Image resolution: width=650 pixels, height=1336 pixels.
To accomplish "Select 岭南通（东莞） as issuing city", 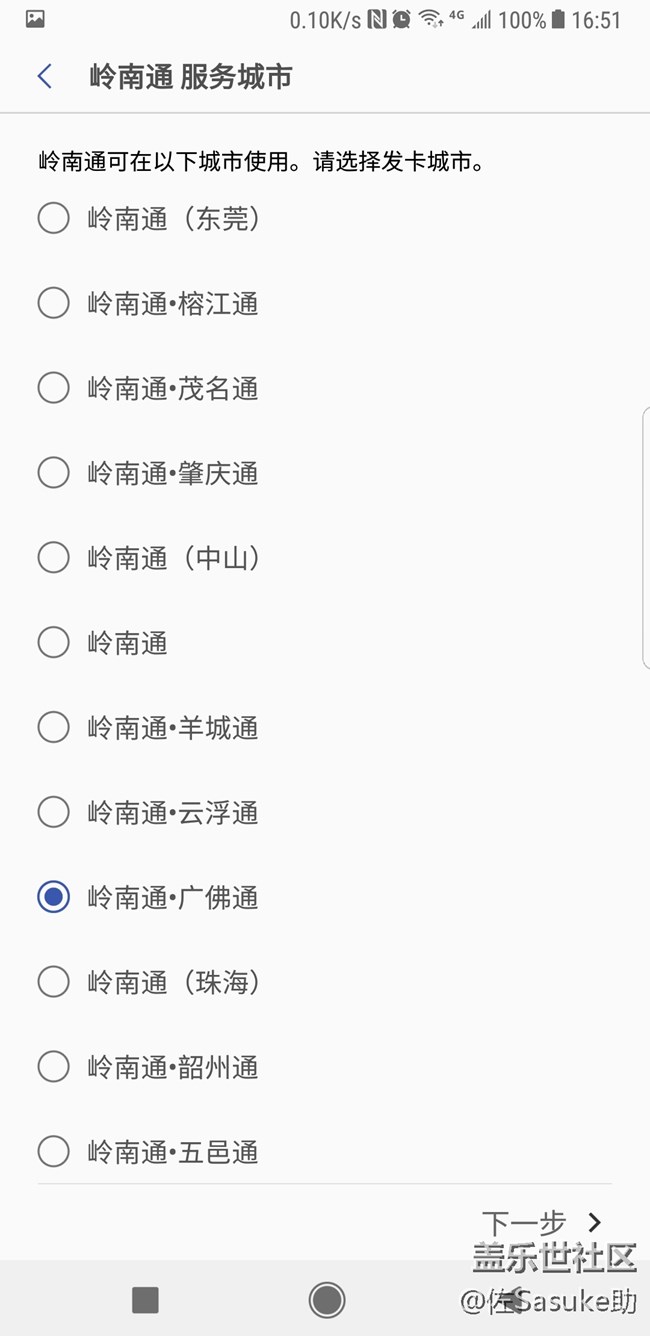I will click(x=54, y=218).
